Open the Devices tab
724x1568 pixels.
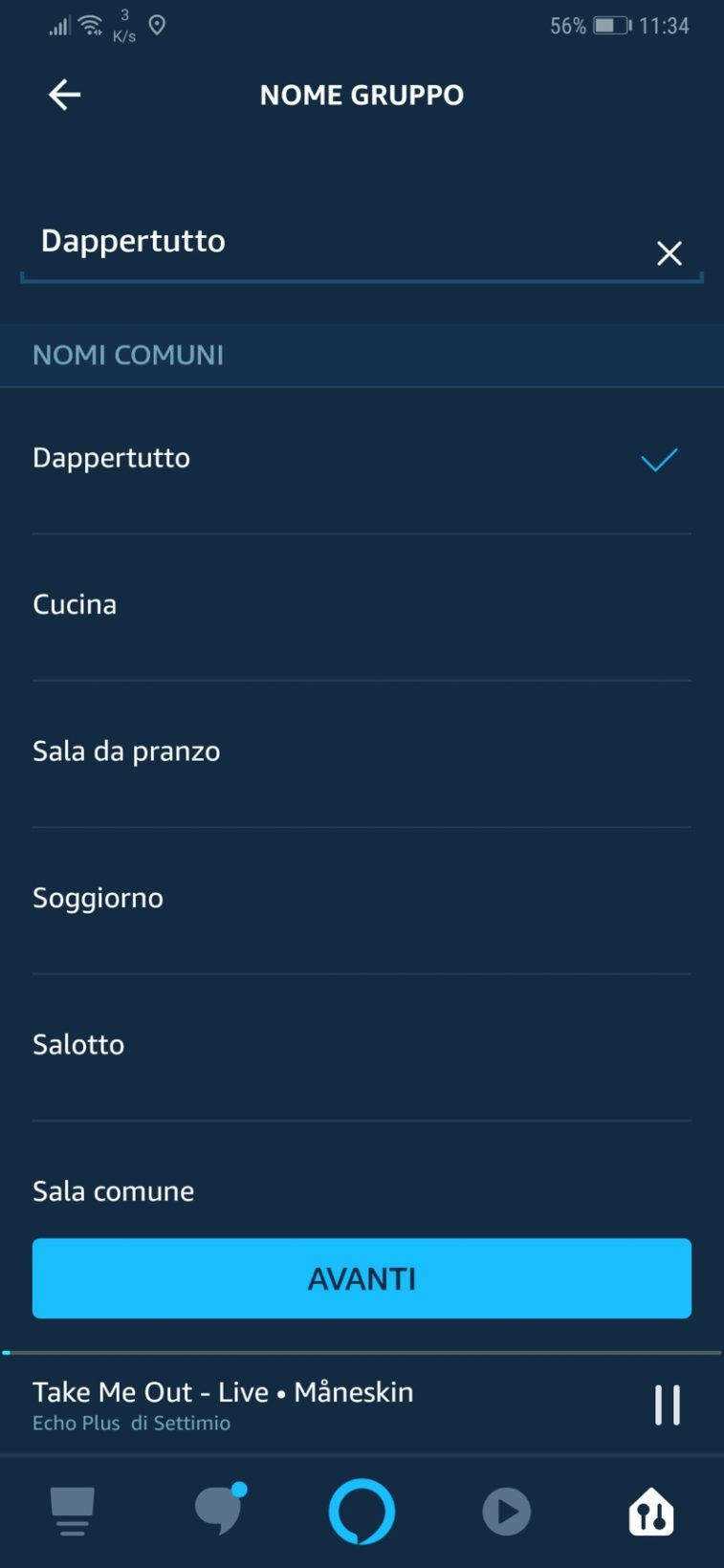point(650,1512)
